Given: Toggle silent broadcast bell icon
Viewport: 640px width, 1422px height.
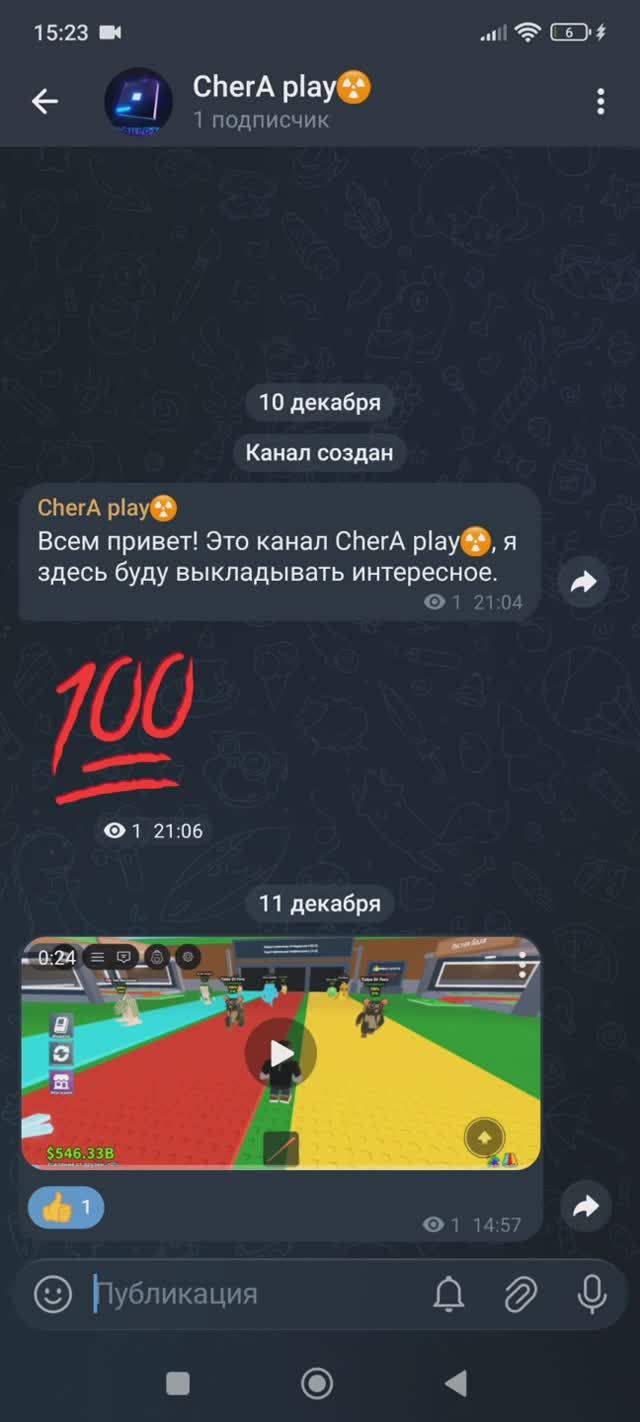Looking at the screenshot, I should coord(449,1295).
